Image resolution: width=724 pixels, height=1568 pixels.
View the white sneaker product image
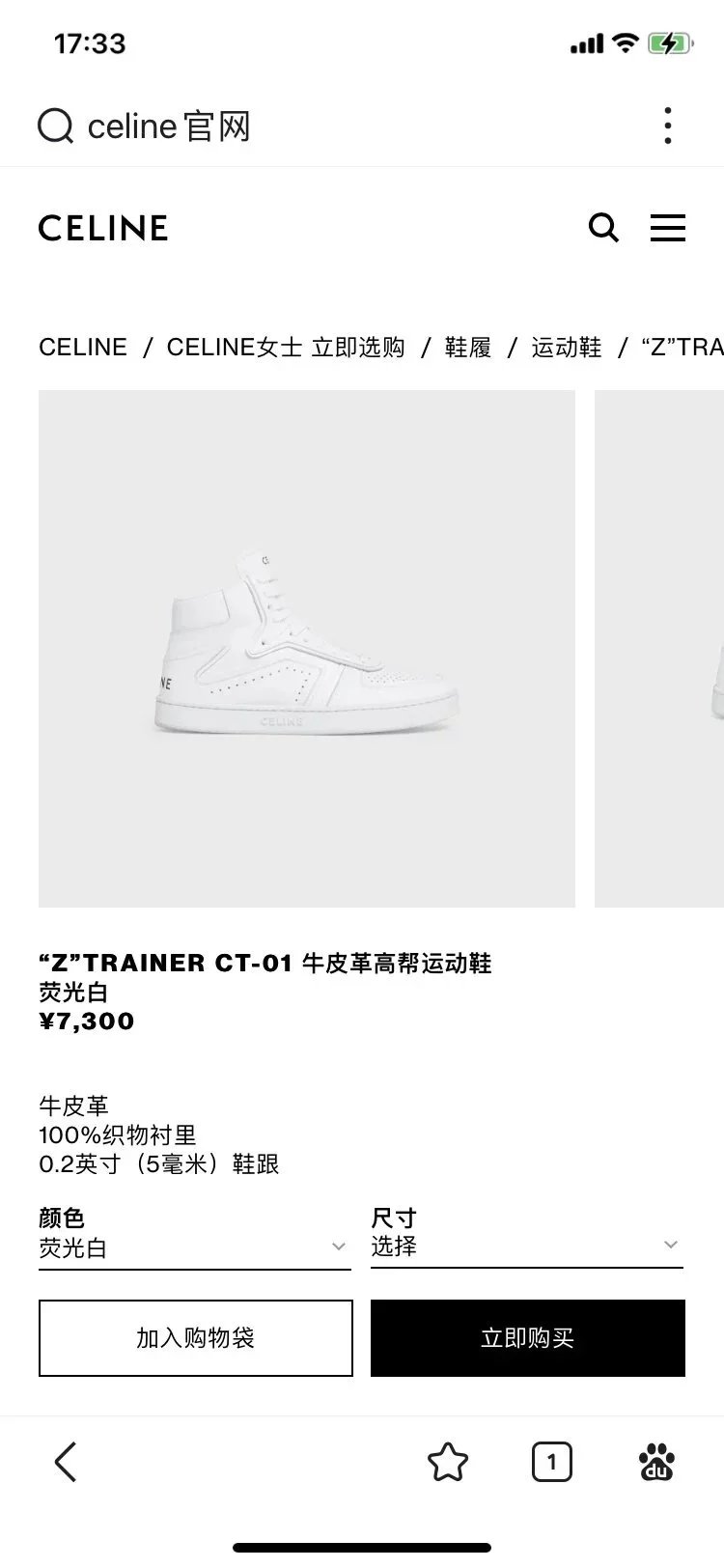pyautogui.click(x=307, y=648)
